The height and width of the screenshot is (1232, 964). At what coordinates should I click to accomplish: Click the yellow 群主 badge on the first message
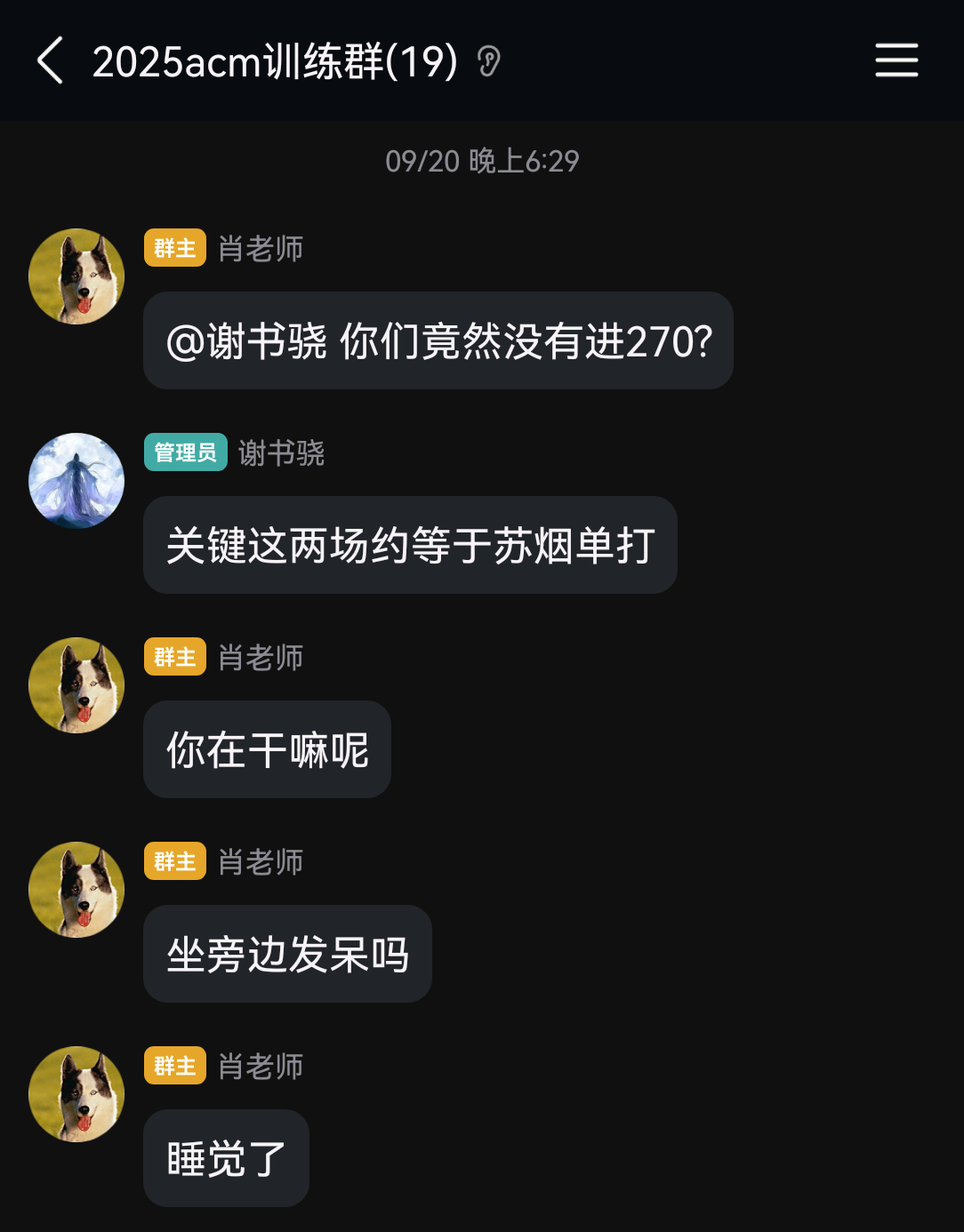[x=174, y=249]
